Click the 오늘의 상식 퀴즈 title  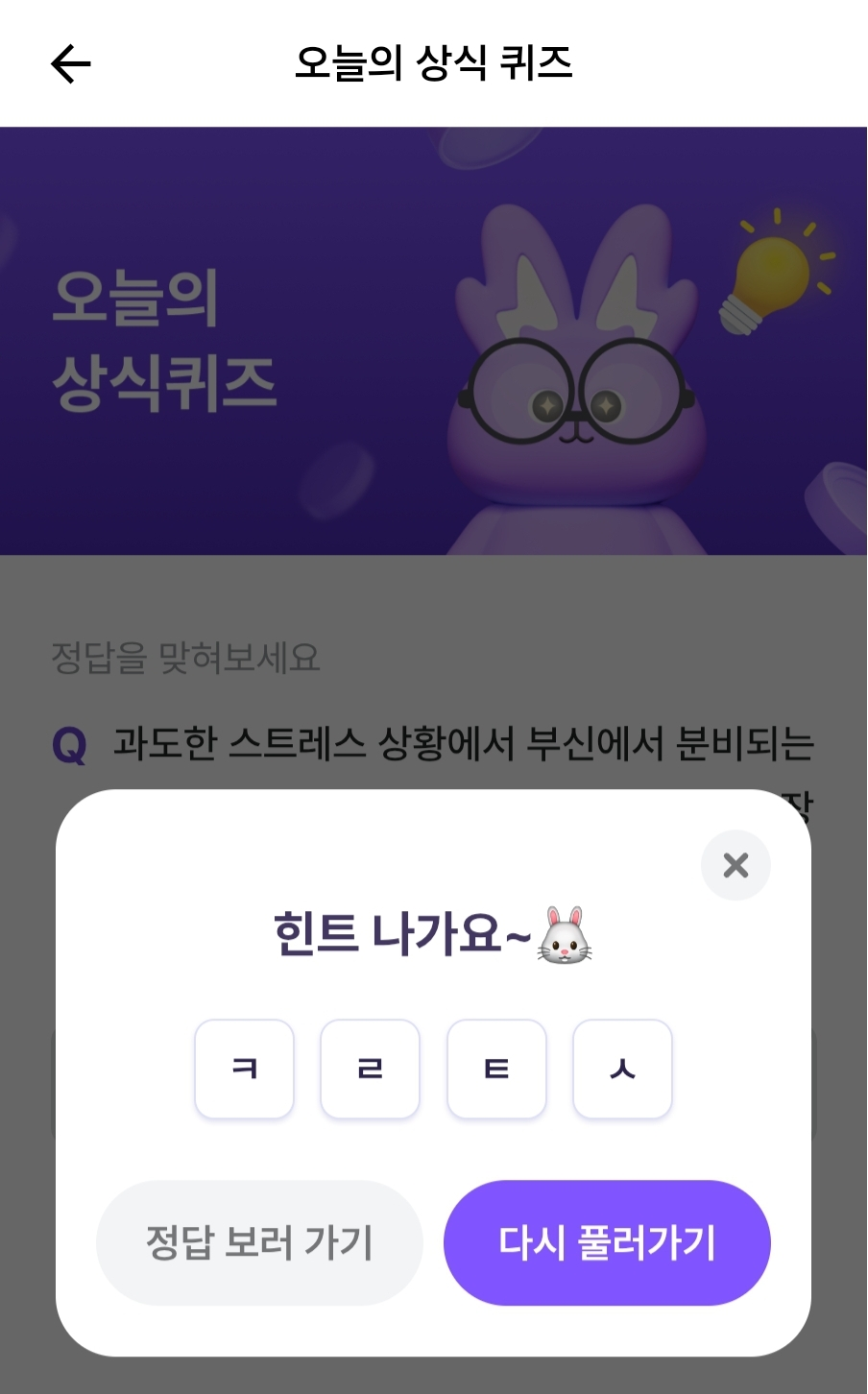point(433,60)
